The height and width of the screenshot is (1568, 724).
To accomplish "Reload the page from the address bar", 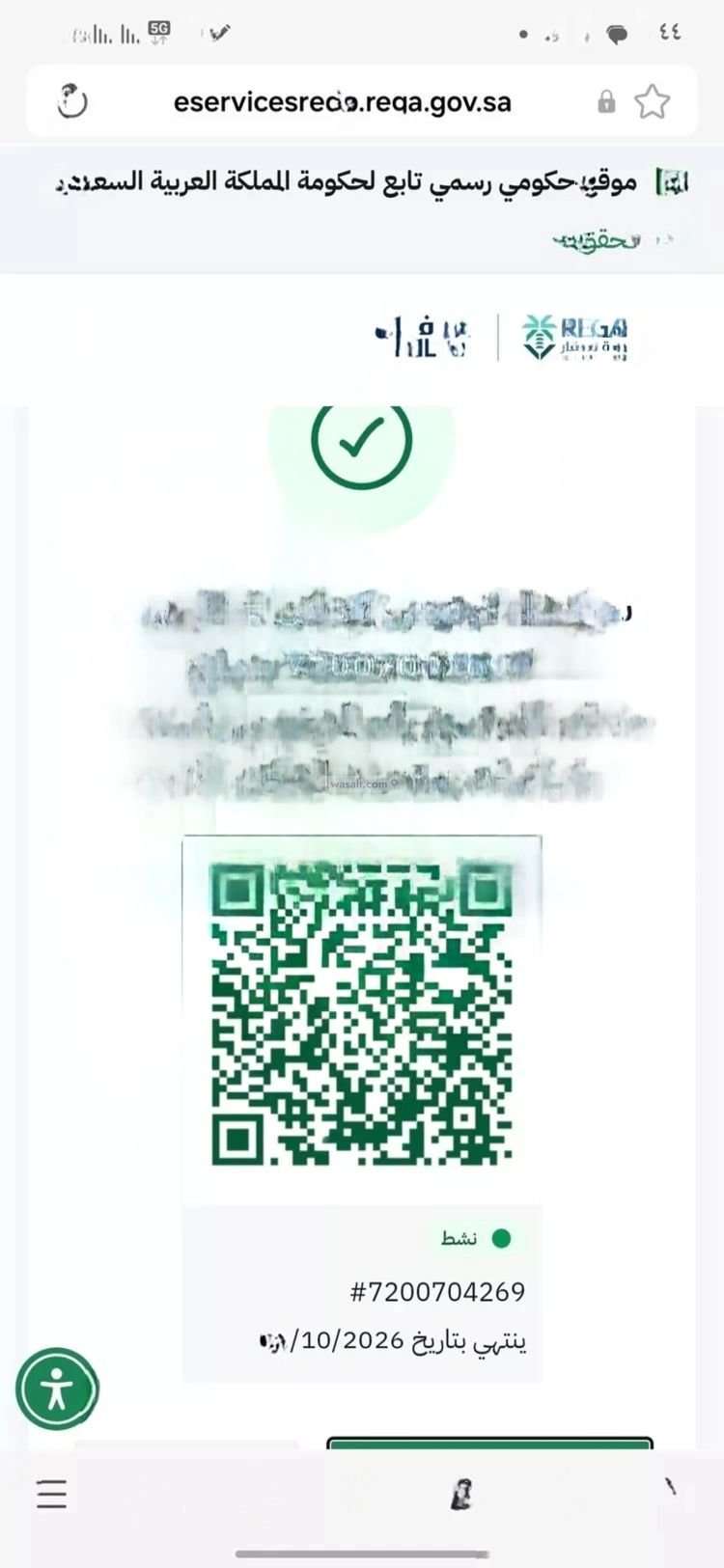I will (x=72, y=101).
